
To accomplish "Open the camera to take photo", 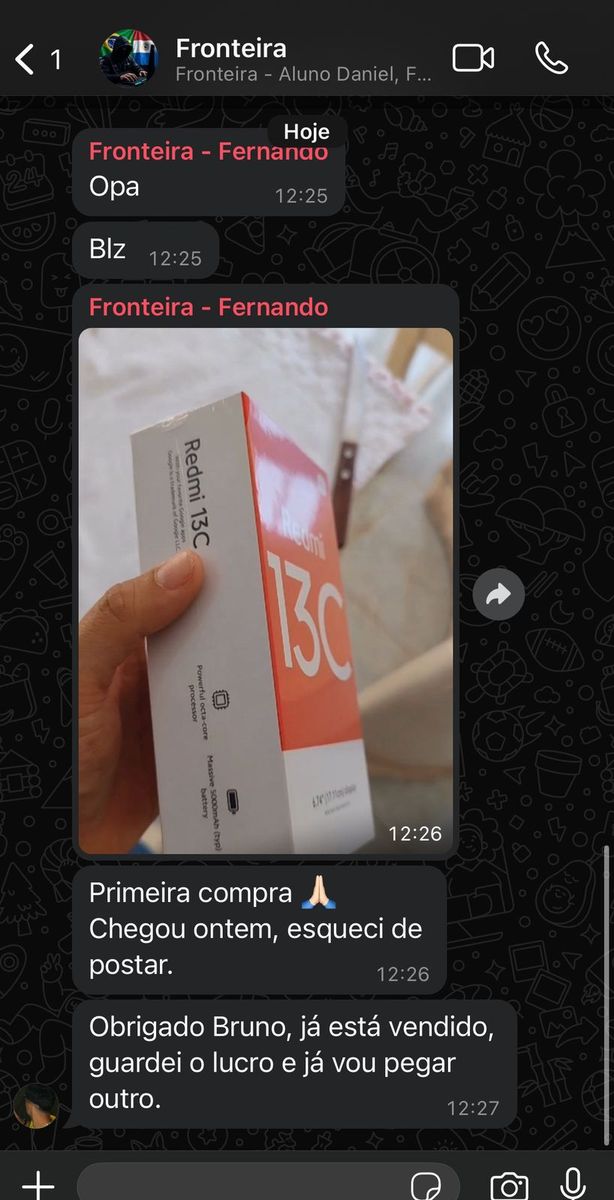I will coord(509,1186).
